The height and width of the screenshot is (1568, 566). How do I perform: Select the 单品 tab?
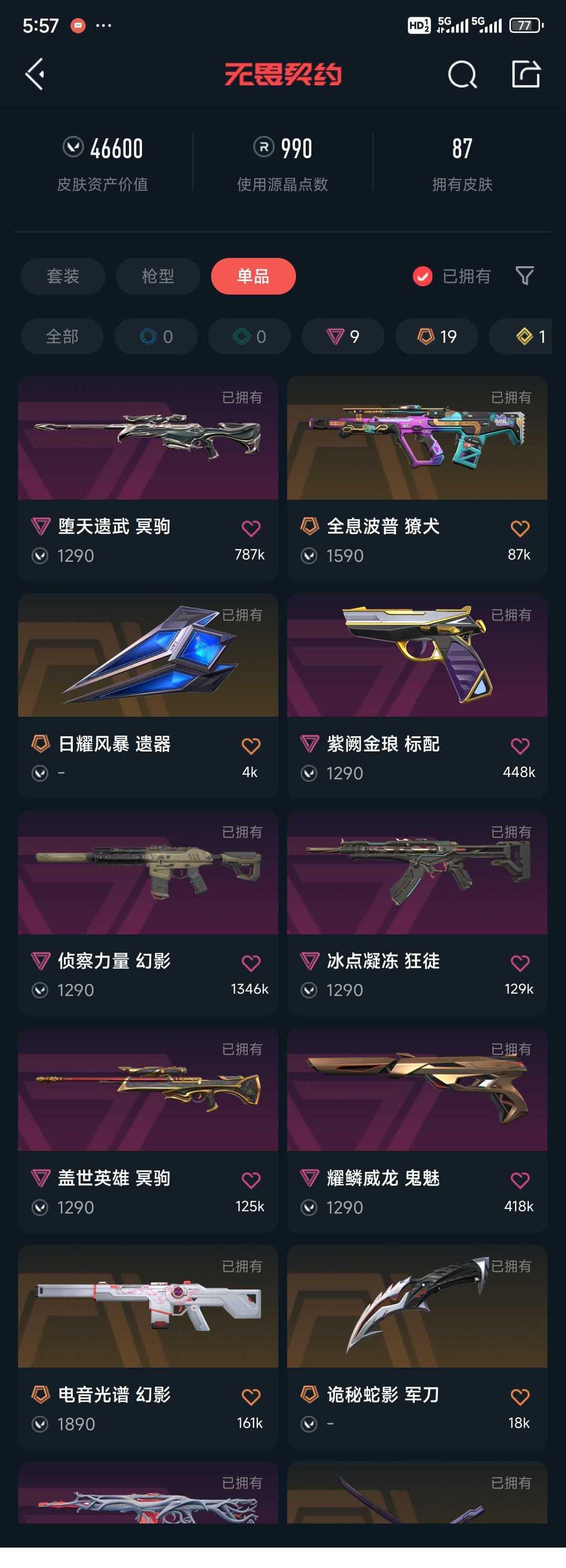point(253,276)
